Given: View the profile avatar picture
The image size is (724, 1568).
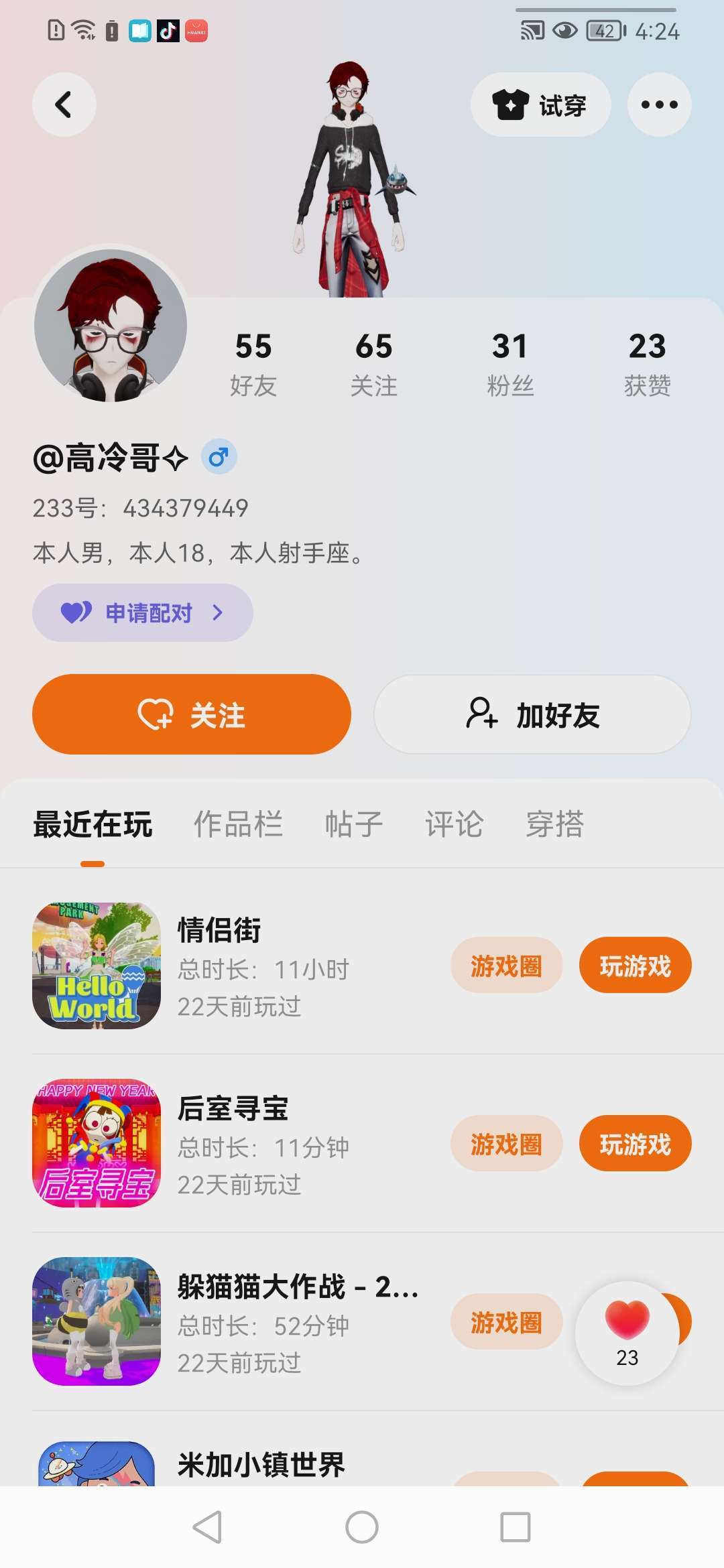Looking at the screenshot, I should [111, 326].
